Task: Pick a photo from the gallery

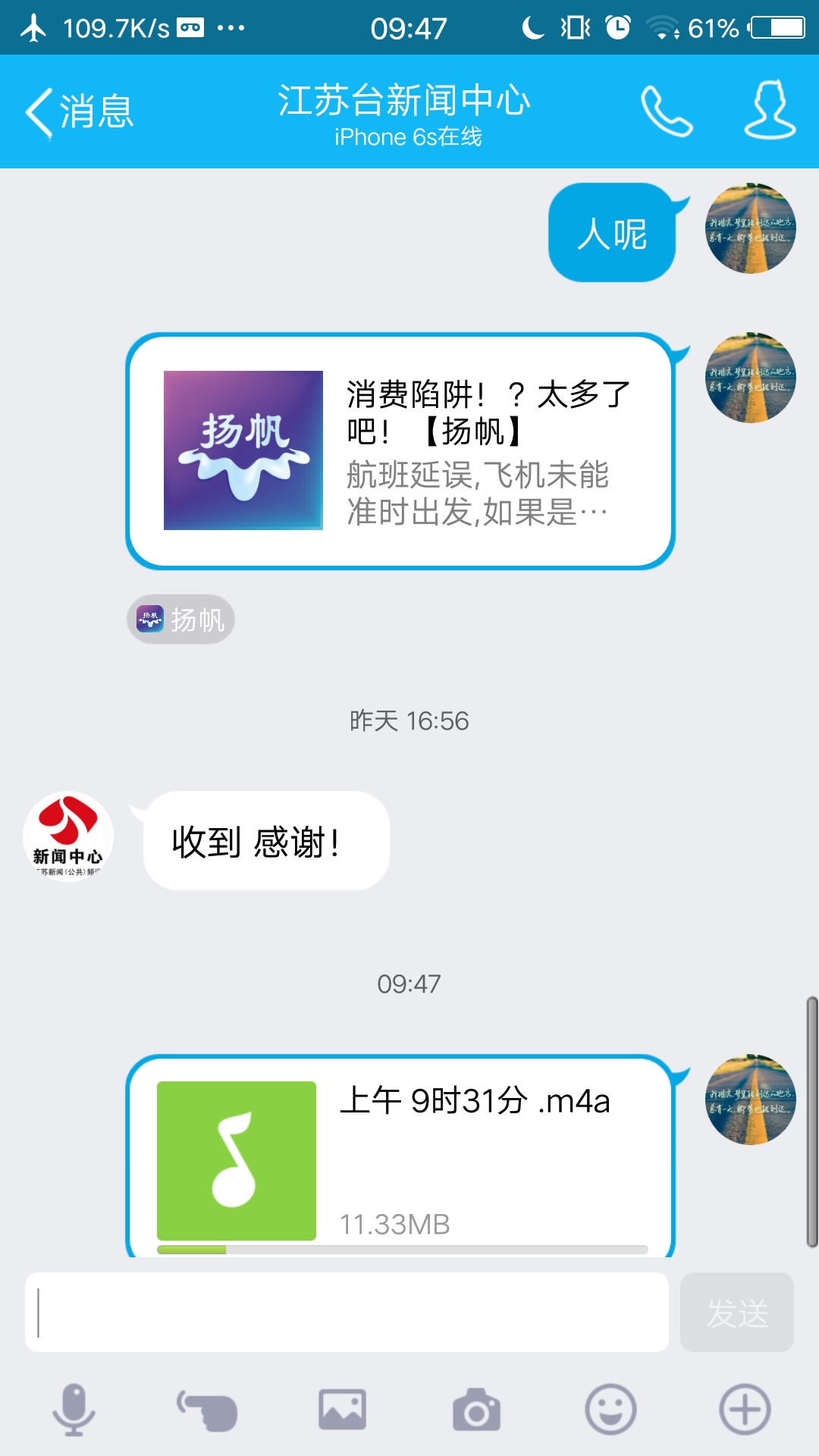Action: (x=342, y=1410)
